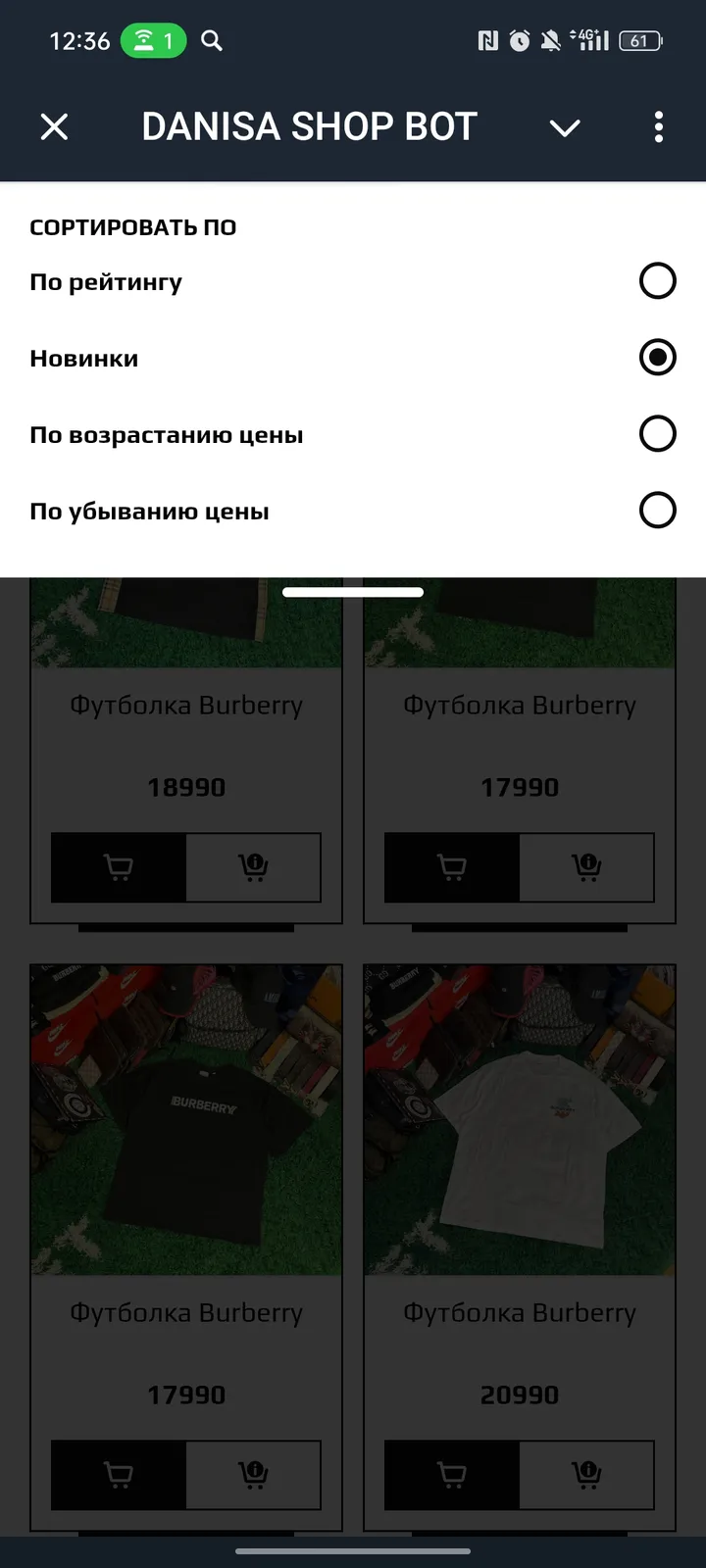Screen dimensions: 706x1568
Task: Click the info cart icon under the white shirt
Action: (585, 1475)
